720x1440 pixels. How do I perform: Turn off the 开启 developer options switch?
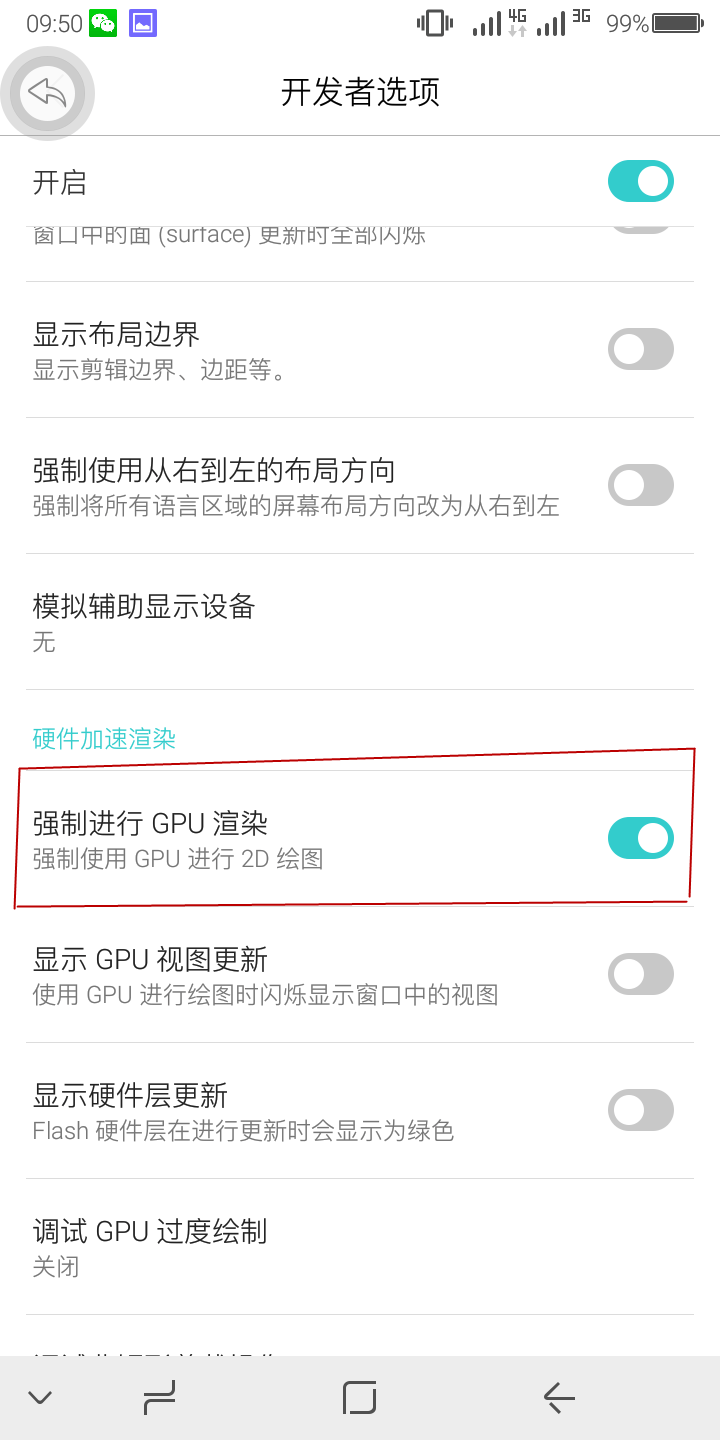pos(641,181)
